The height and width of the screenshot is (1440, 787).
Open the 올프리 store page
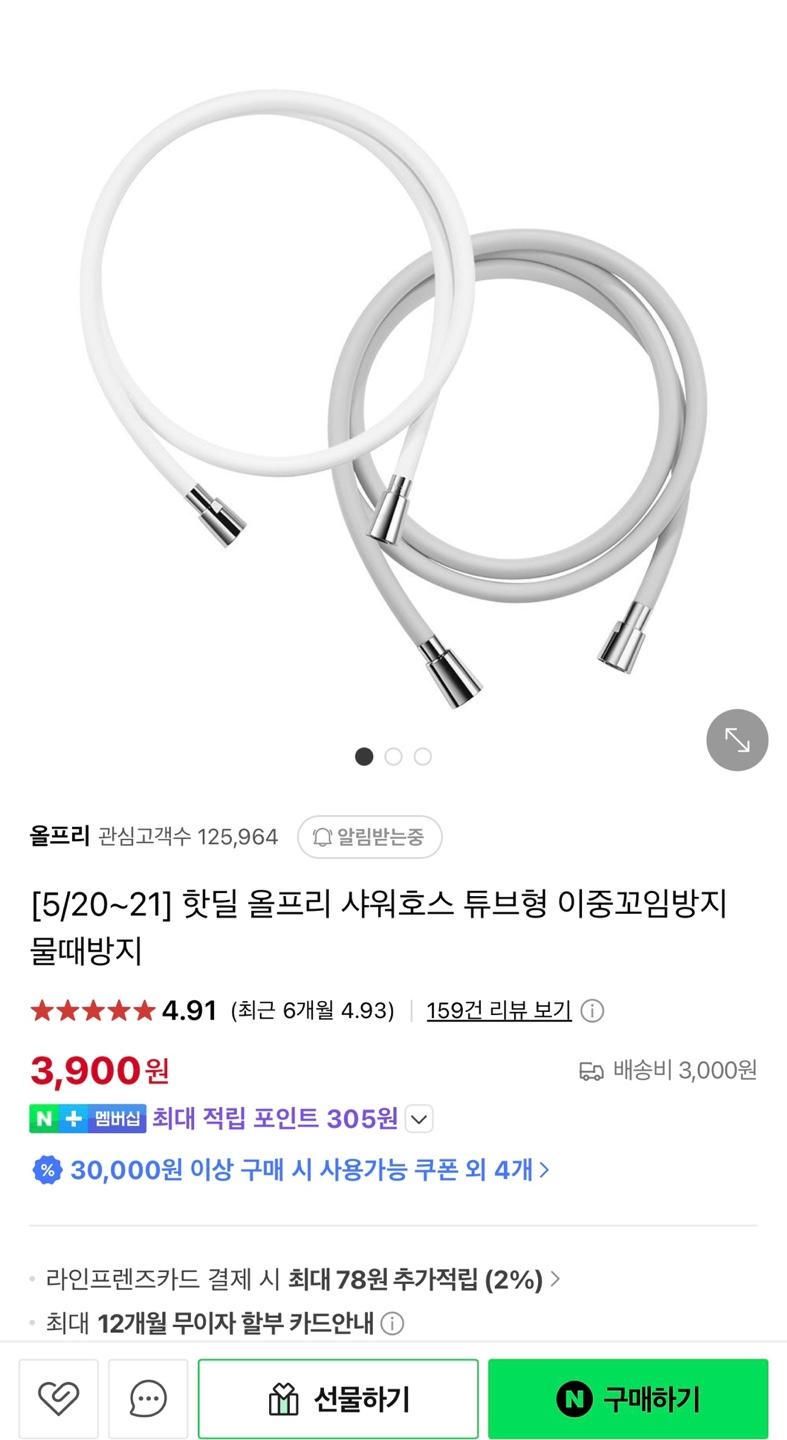click(60, 837)
